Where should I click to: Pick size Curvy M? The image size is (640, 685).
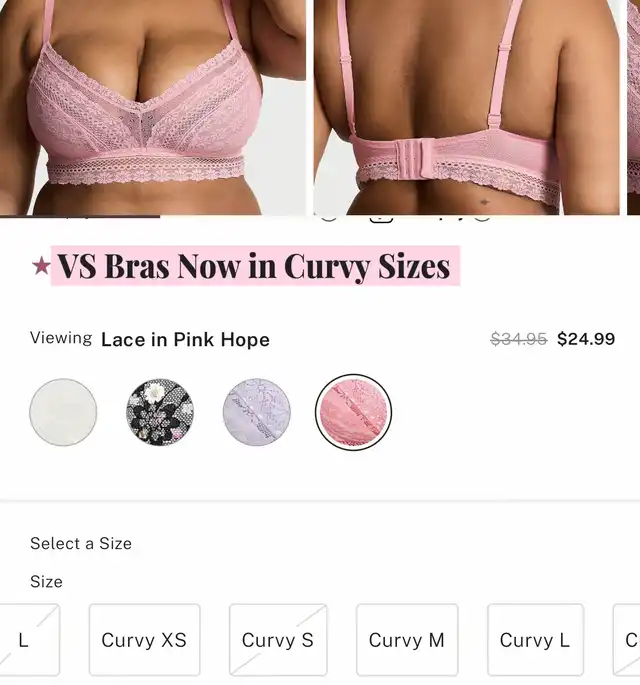(x=407, y=640)
